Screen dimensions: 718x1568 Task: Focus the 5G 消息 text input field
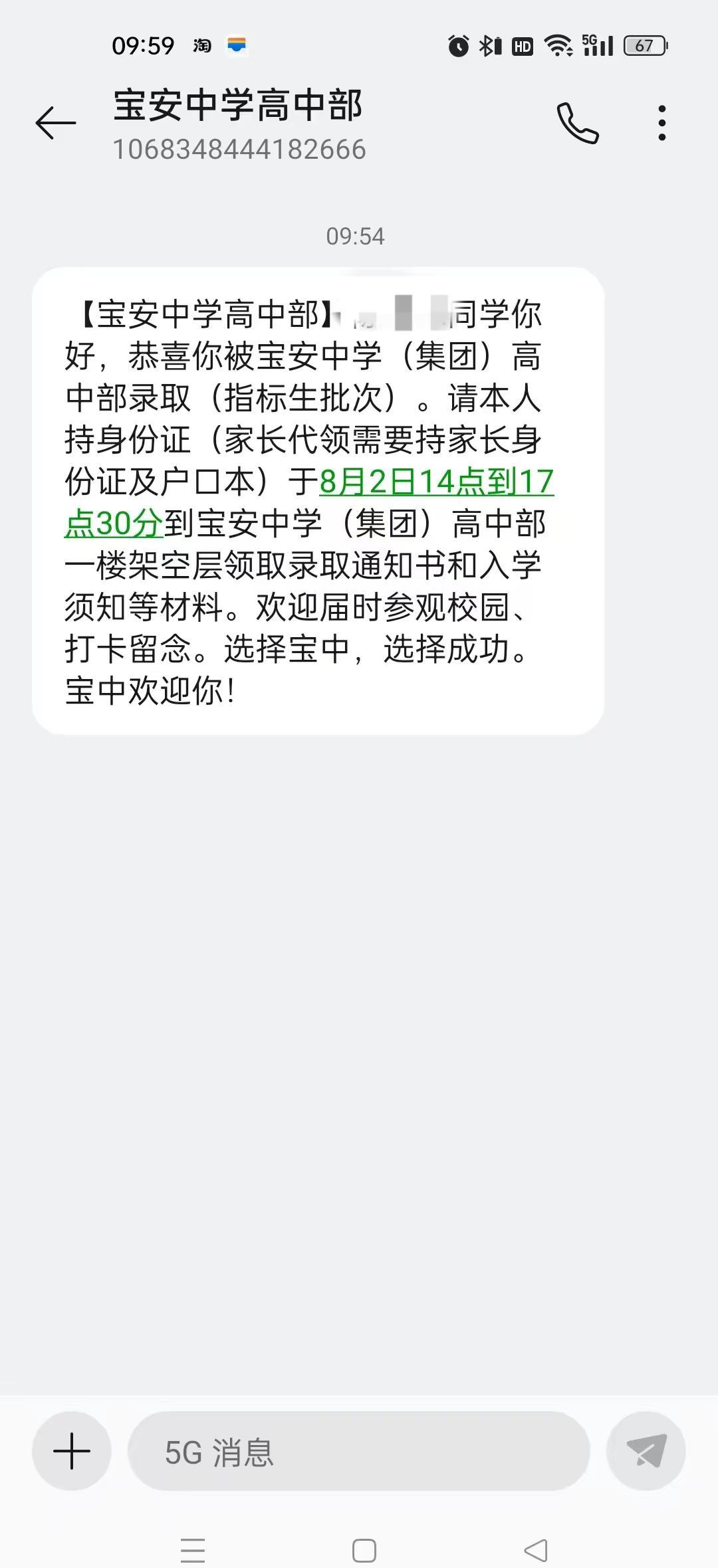pos(359,1451)
